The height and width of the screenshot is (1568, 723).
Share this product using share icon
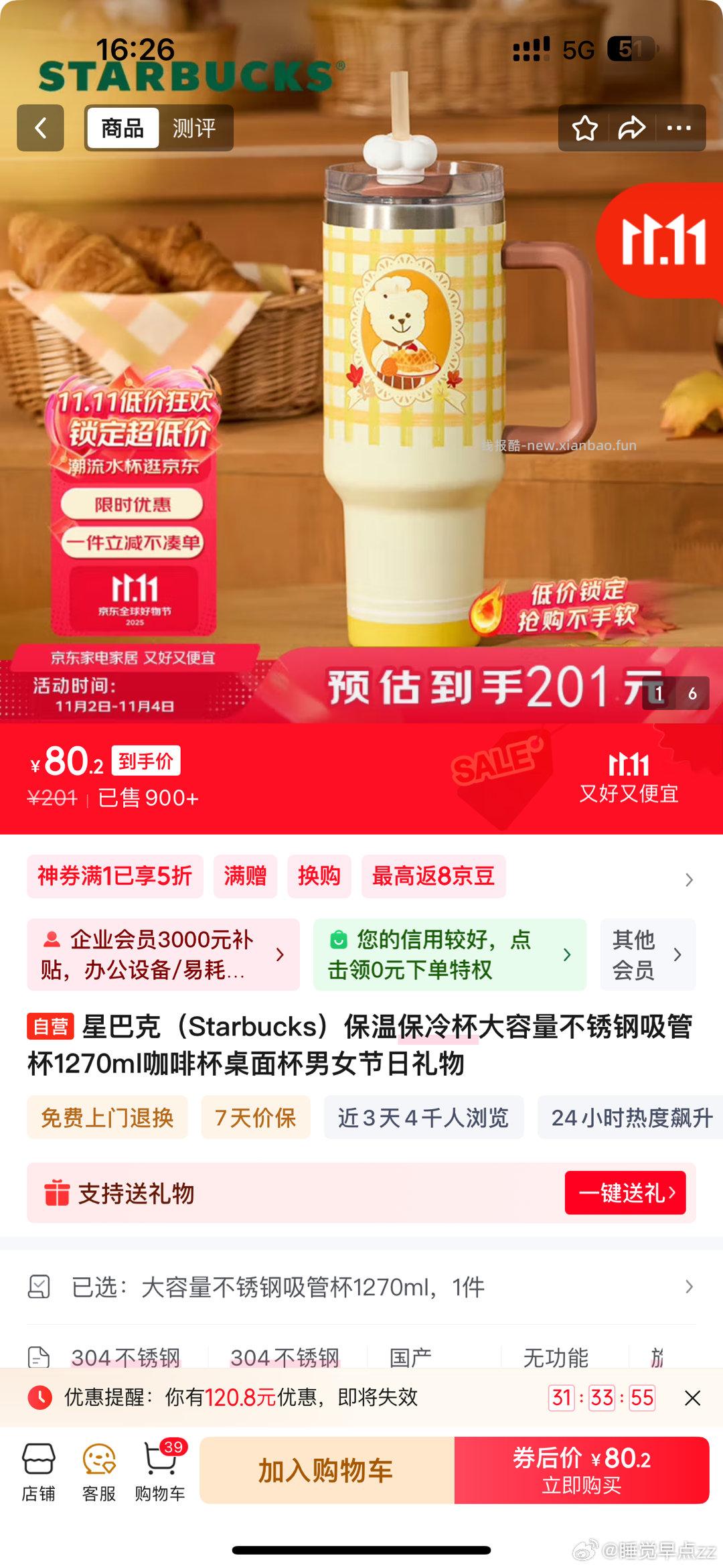point(632,128)
